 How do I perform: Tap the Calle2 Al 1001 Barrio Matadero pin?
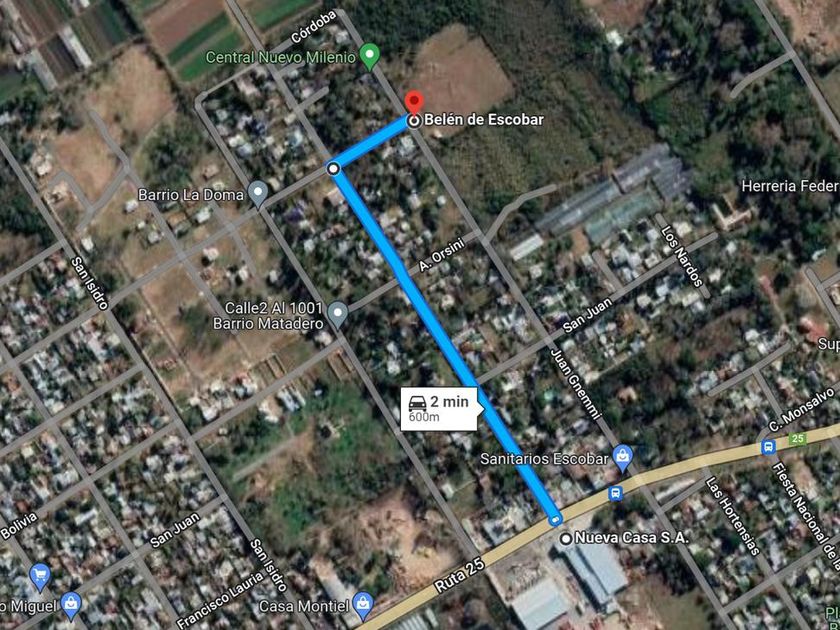338,314
